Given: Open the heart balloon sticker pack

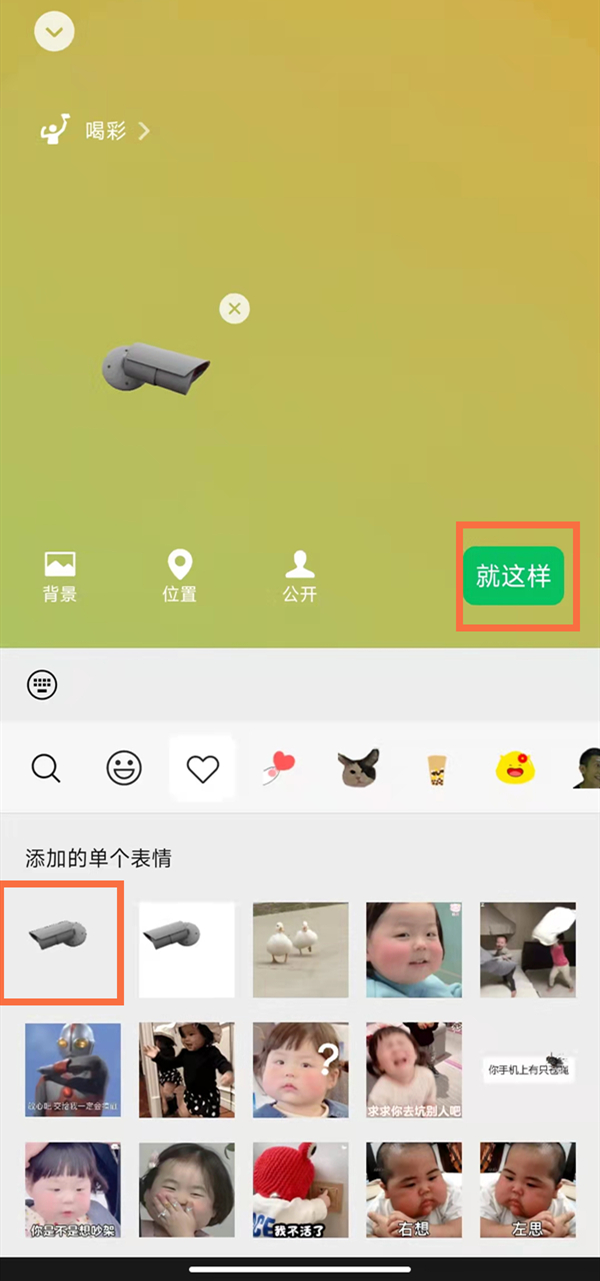Looking at the screenshot, I should [x=281, y=768].
